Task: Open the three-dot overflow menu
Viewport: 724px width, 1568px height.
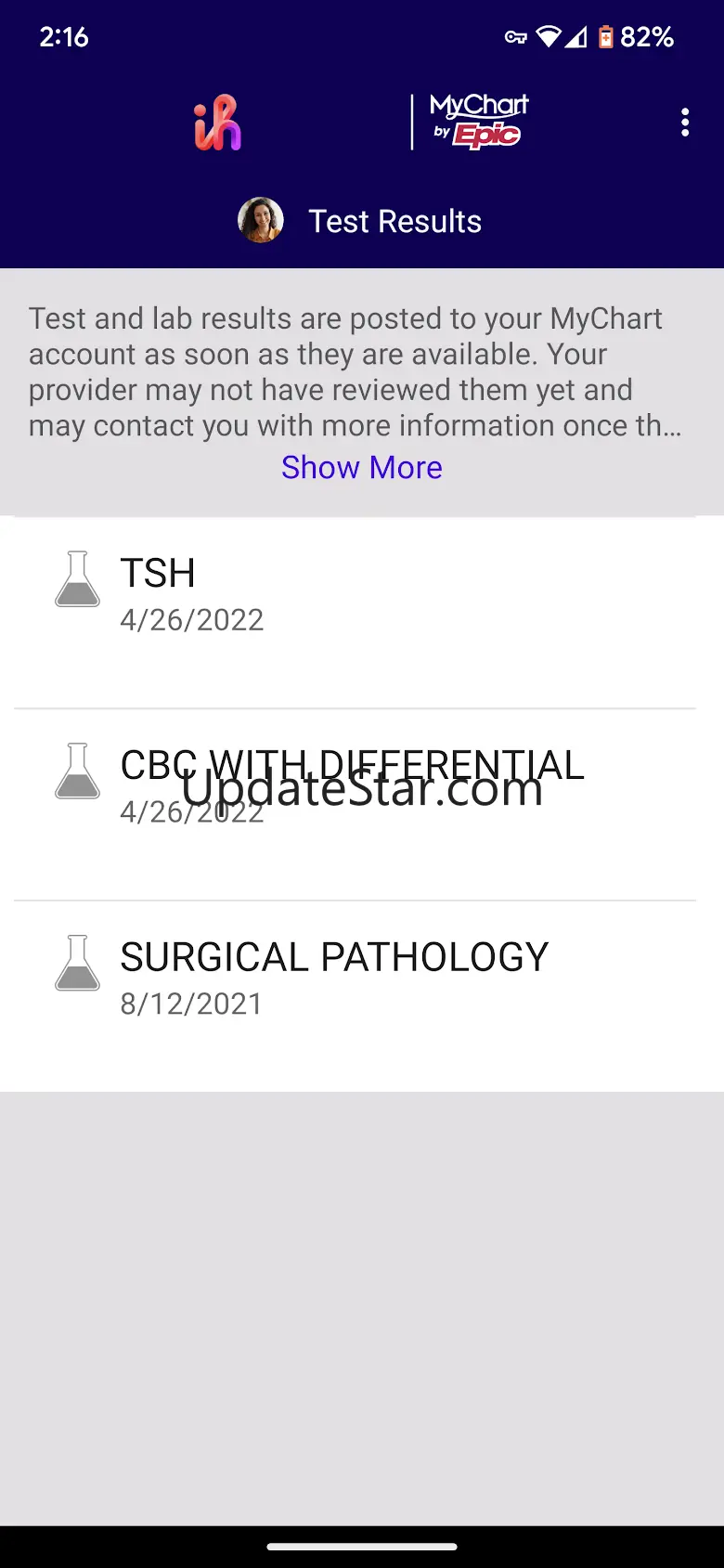Action: click(685, 123)
